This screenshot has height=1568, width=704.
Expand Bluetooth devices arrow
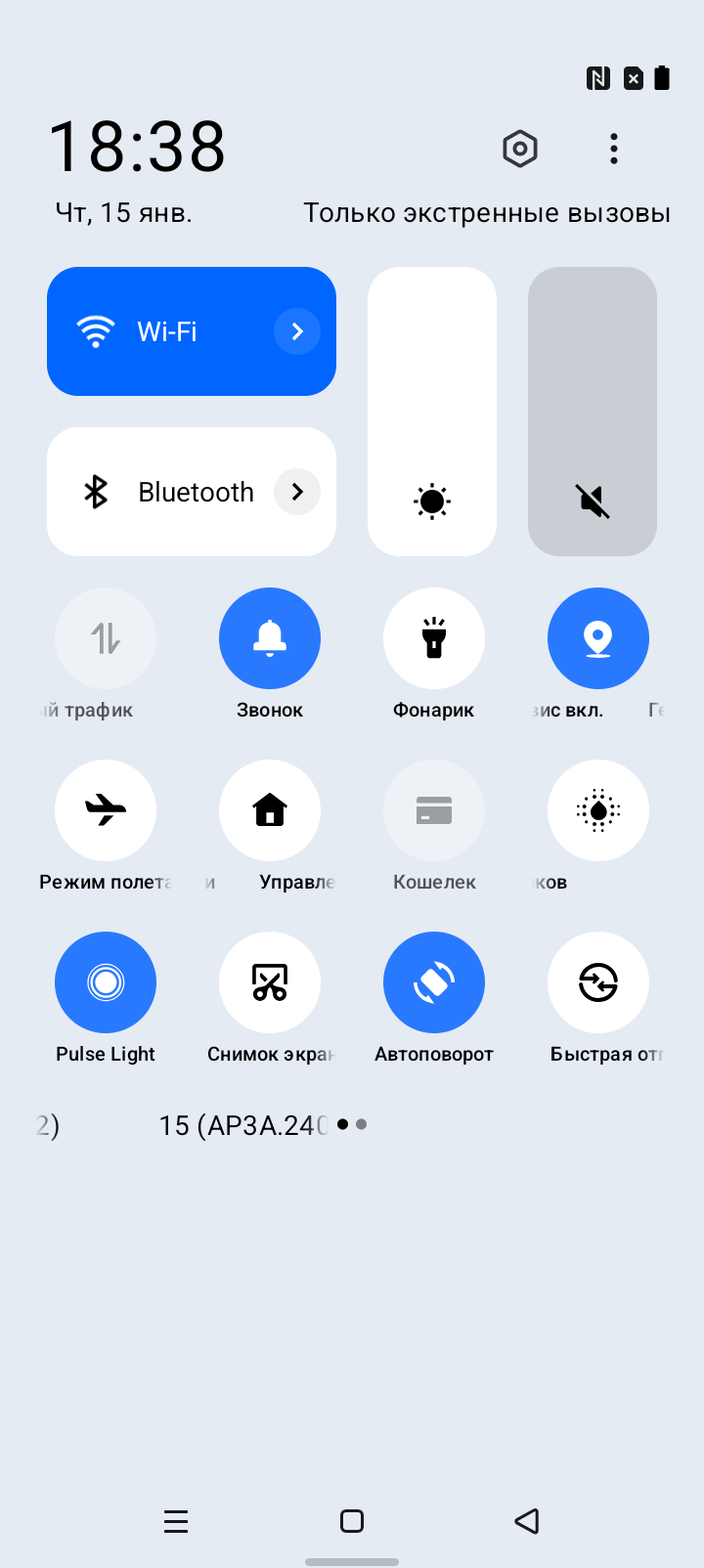tap(297, 492)
